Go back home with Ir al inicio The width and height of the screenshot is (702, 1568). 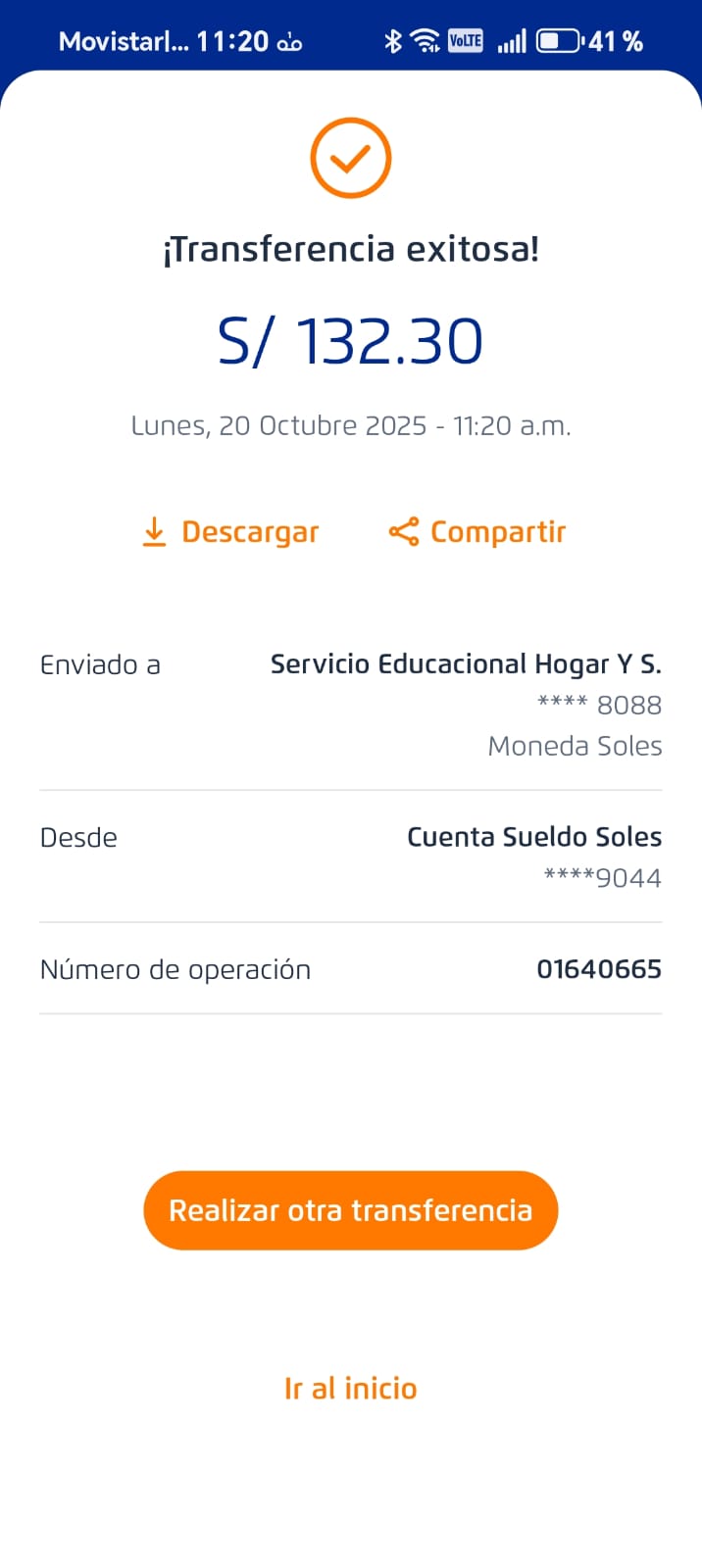[351, 1389]
